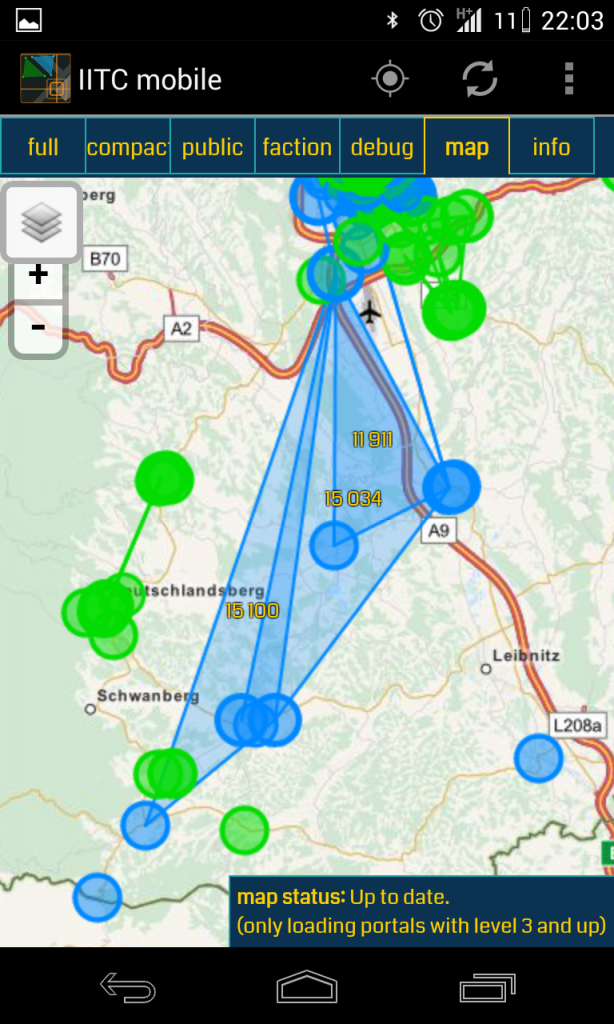Viewport: 614px width, 1024px height.
Task: Switch to the compact tab
Action: pos(127,147)
